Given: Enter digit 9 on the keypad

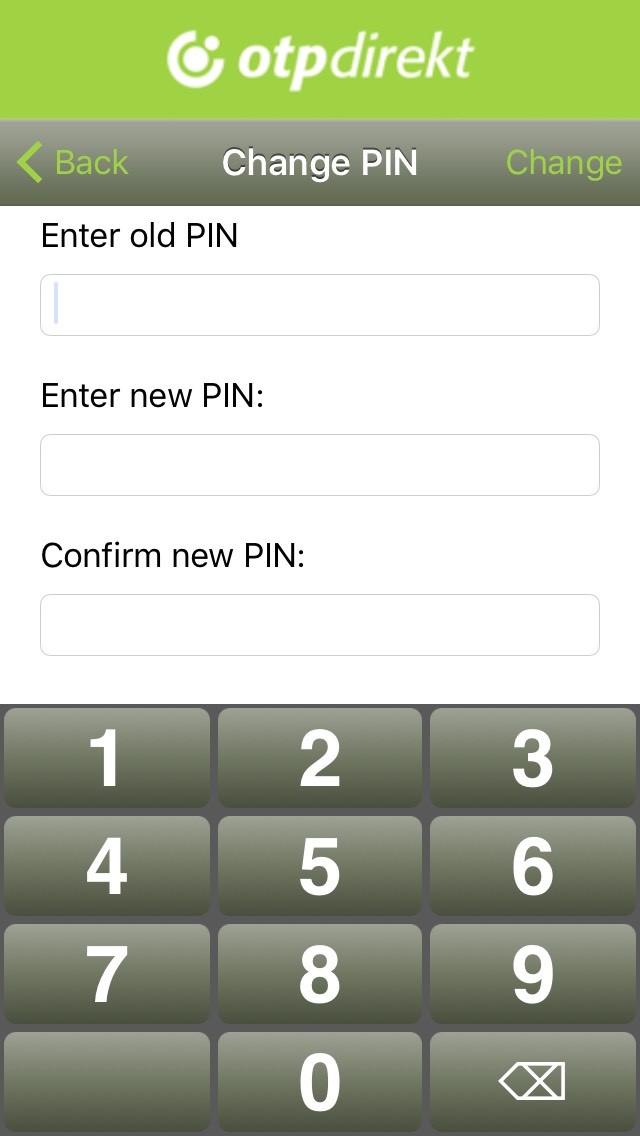Looking at the screenshot, I should click(x=533, y=974).
